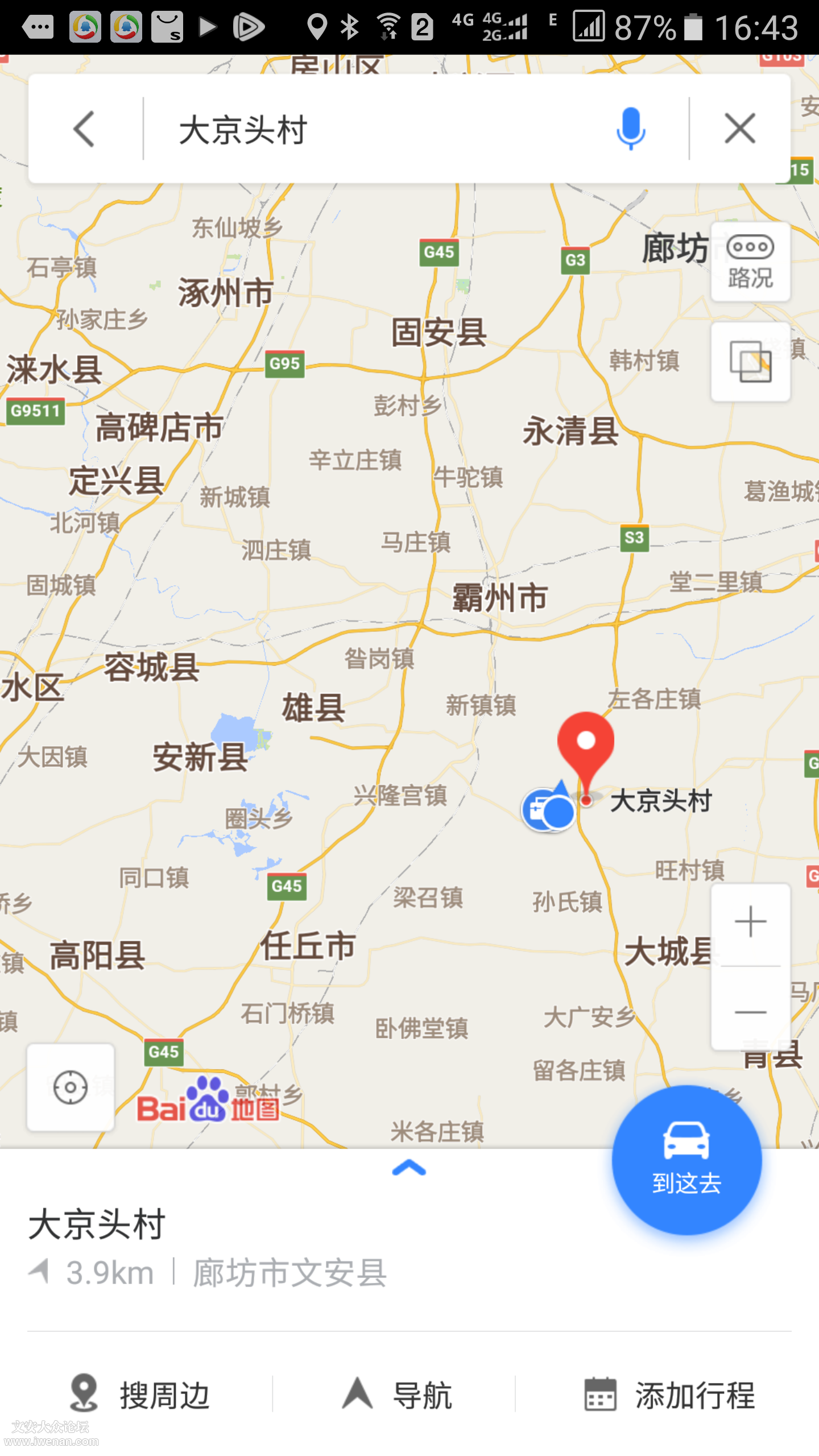Clear the search with X button
The image size is (819, 1456).
coord(739,129)
